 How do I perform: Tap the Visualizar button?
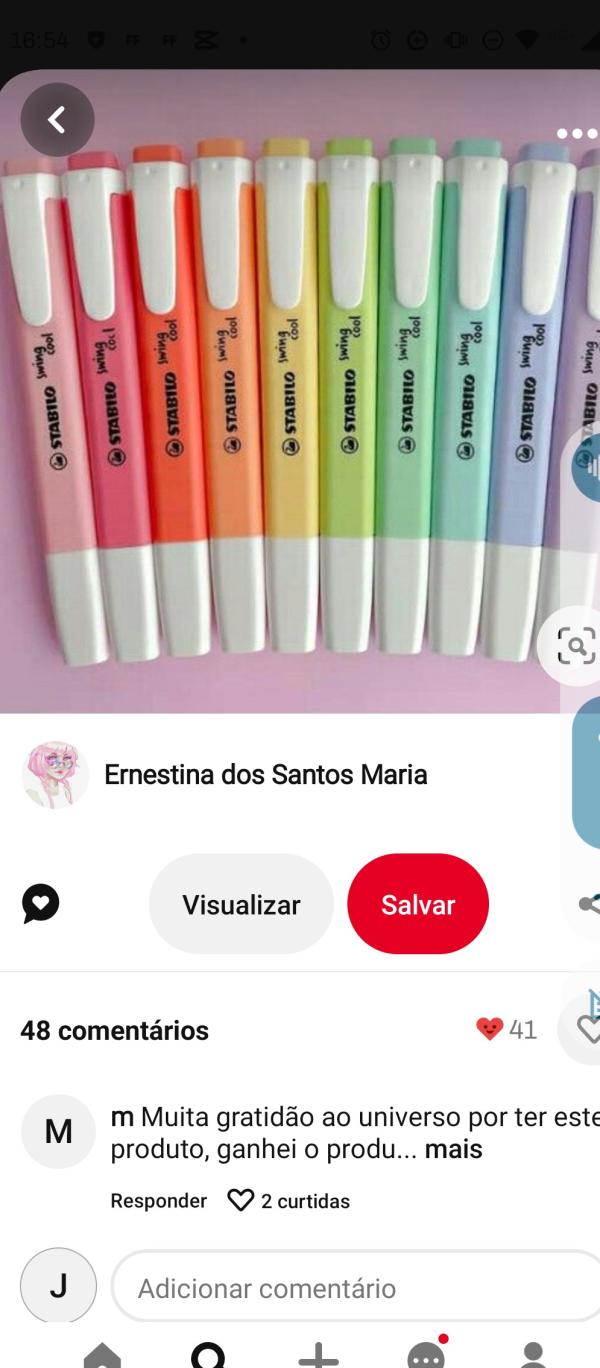(241, 905)
